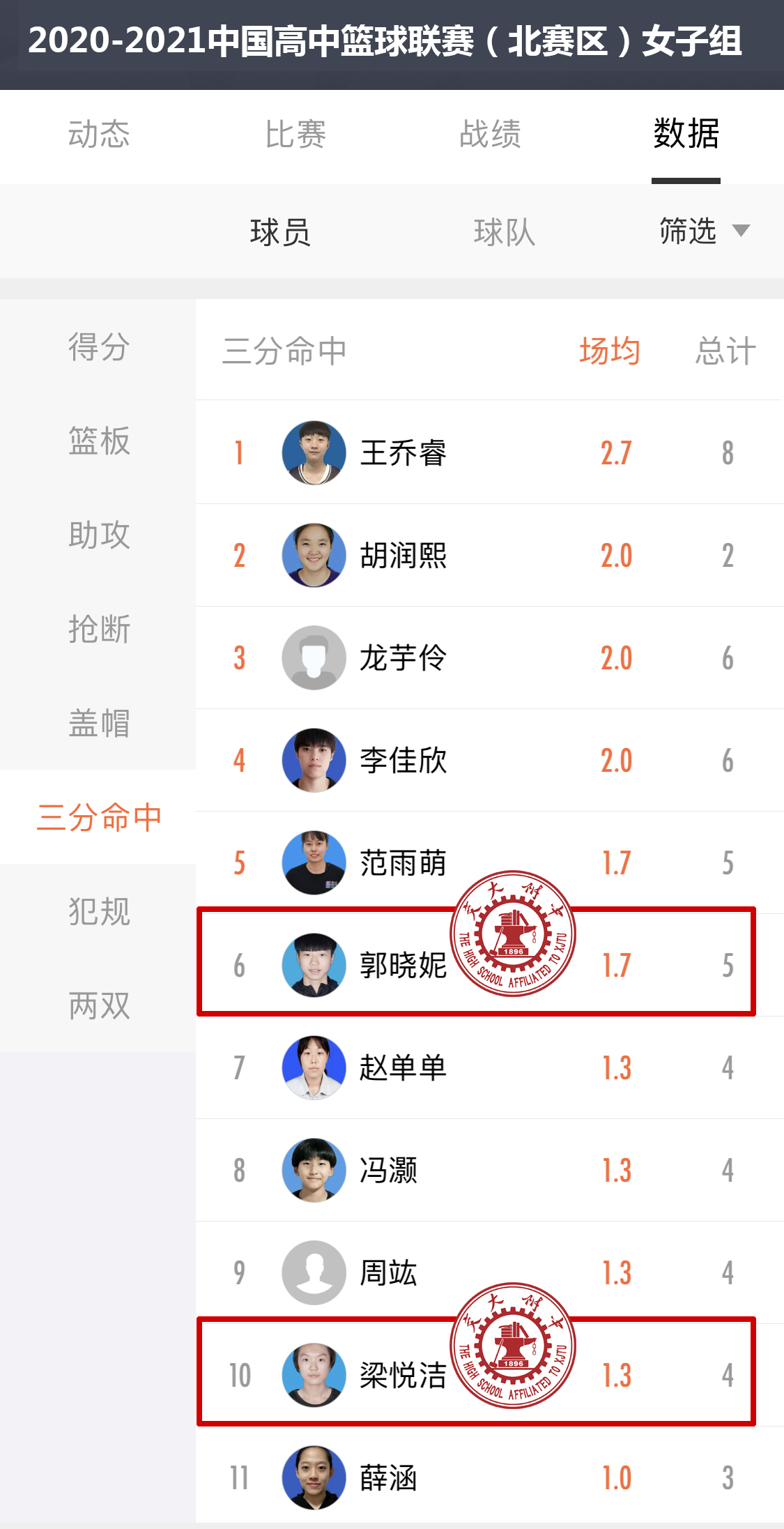Show the 犯规 stat category

click(99, 911)
